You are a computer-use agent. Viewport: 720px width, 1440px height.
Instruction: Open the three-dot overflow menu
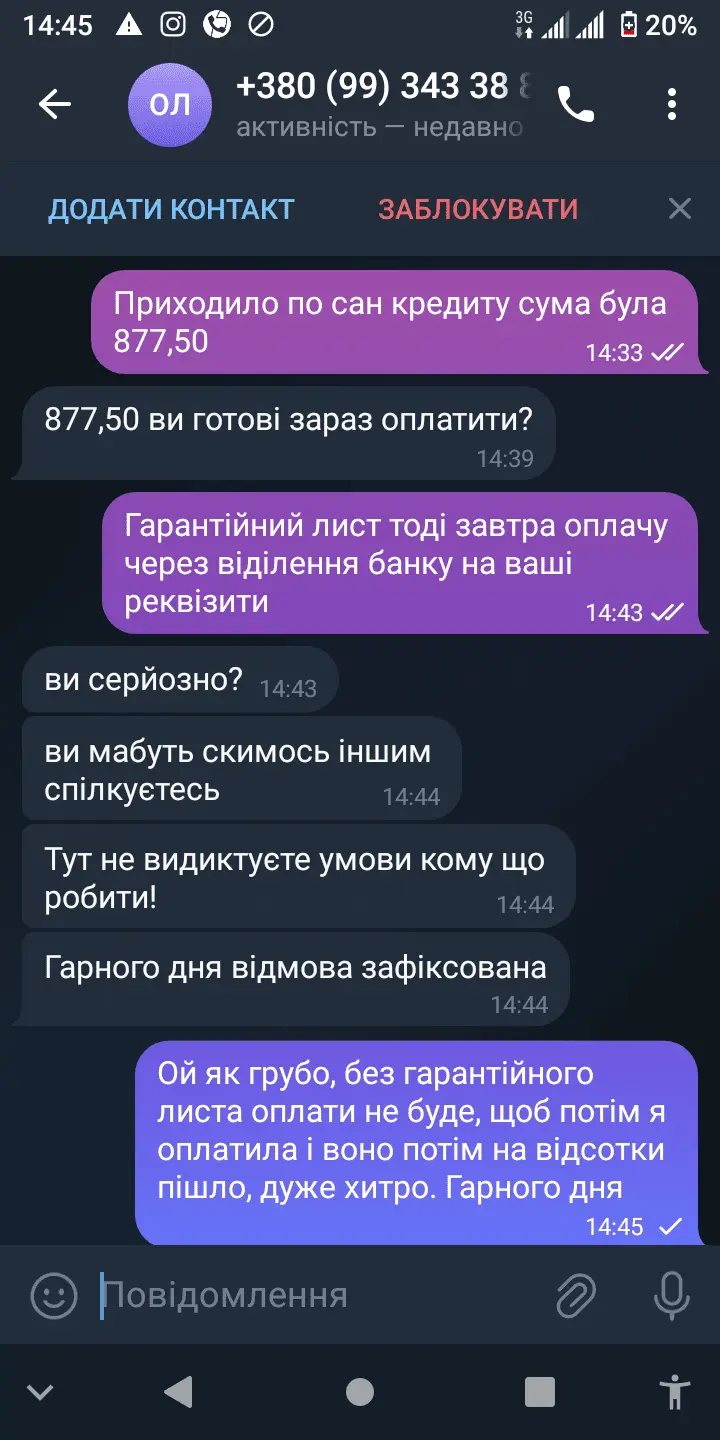pyautogui.click(x=672, y=104)
